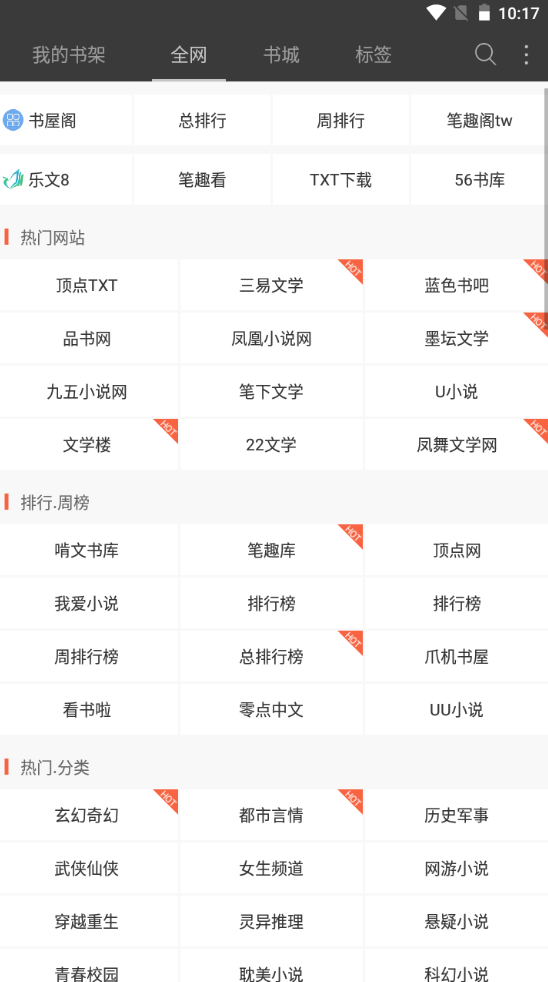Select 悬疑小说 category
Viewport: 548px width, 982px height.
pos(456,922)
